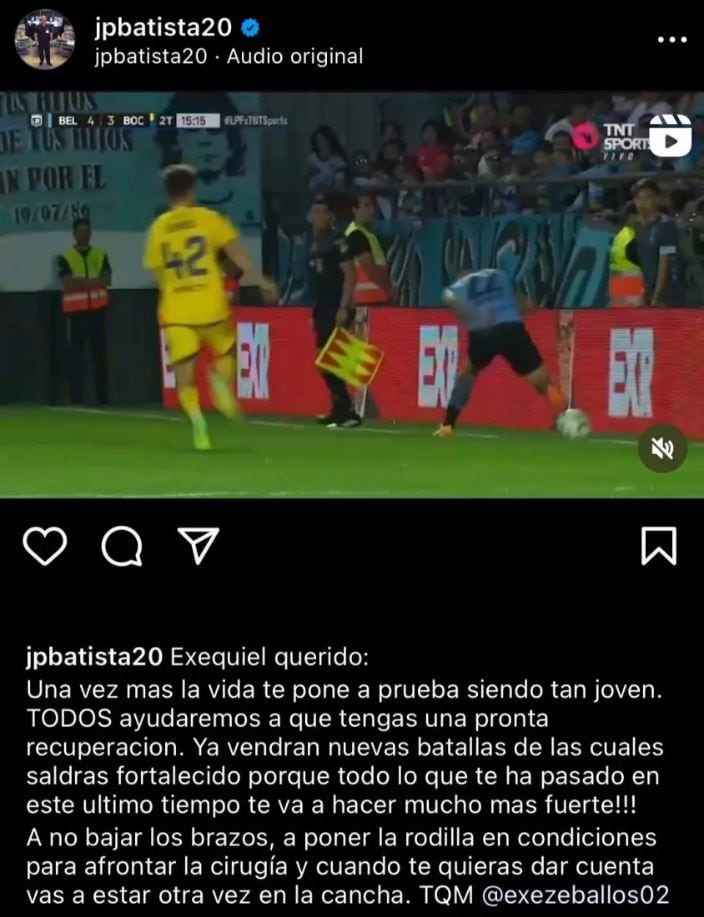Screen dimensions: 704x917
Task: Open the three-dot overflow menu
Action: pyautogui.click(x=671, y=40)
